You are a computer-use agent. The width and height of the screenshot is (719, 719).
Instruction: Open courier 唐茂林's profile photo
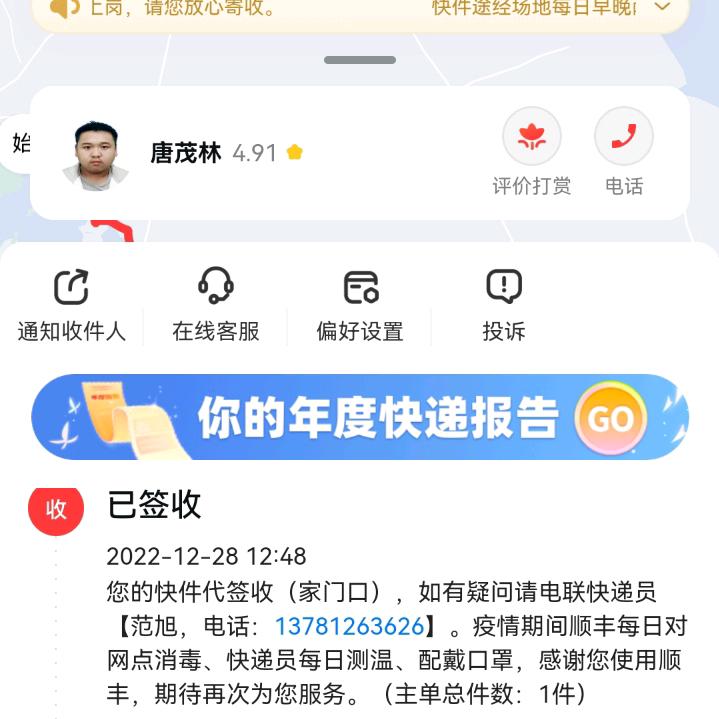coord(96,154)
